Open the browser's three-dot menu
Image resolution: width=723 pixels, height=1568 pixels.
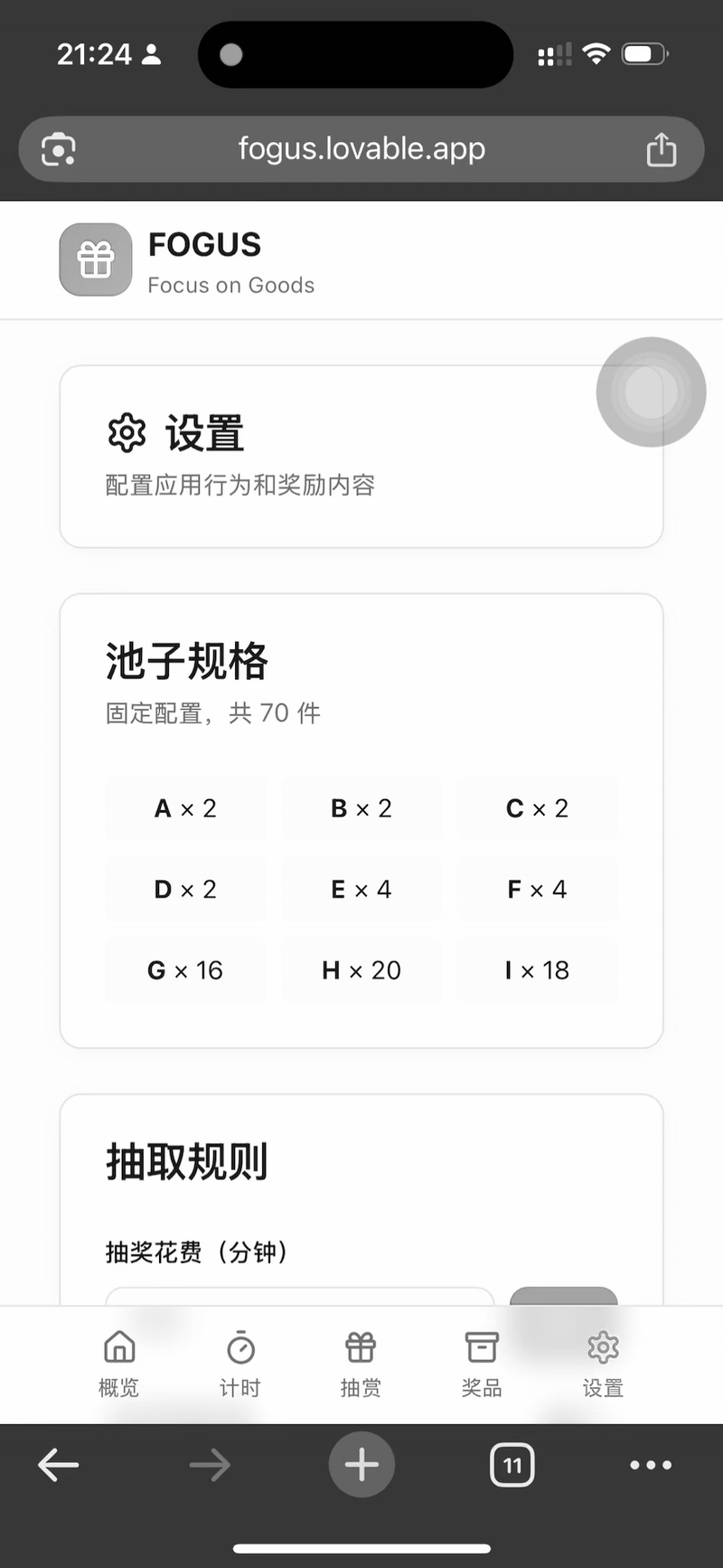tap(651, 1465)
